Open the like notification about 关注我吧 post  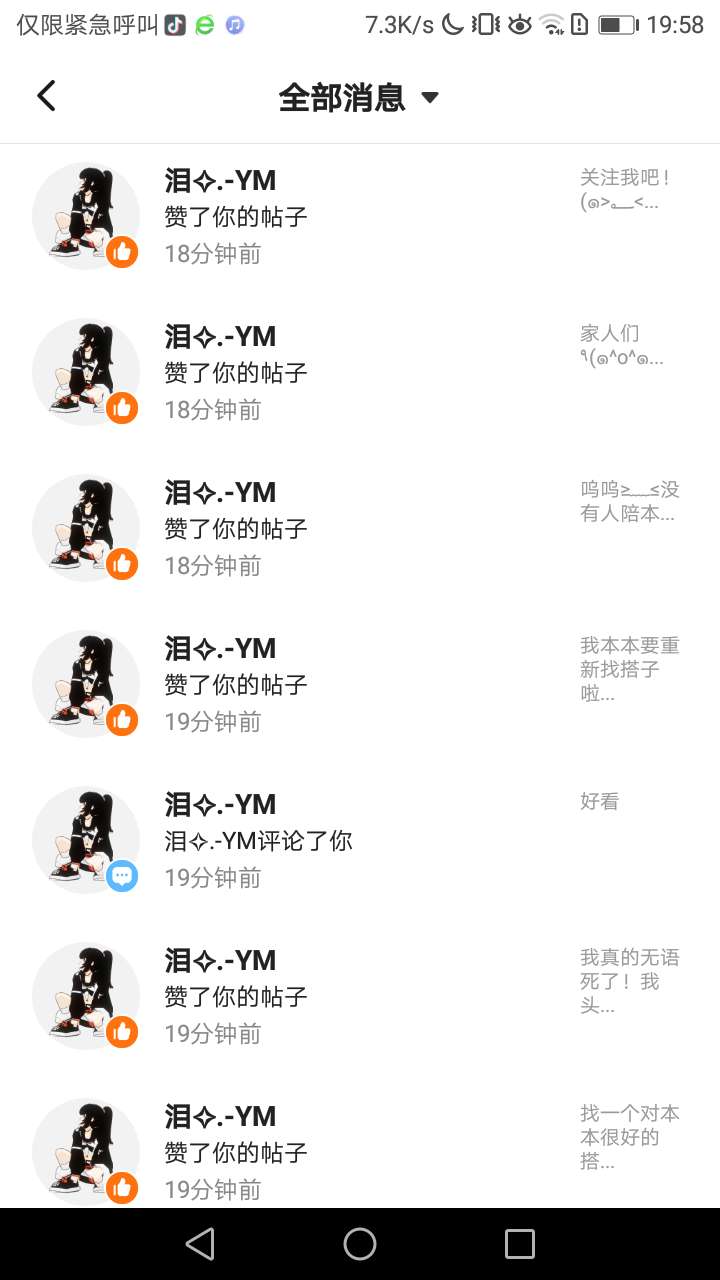point(360,217)
